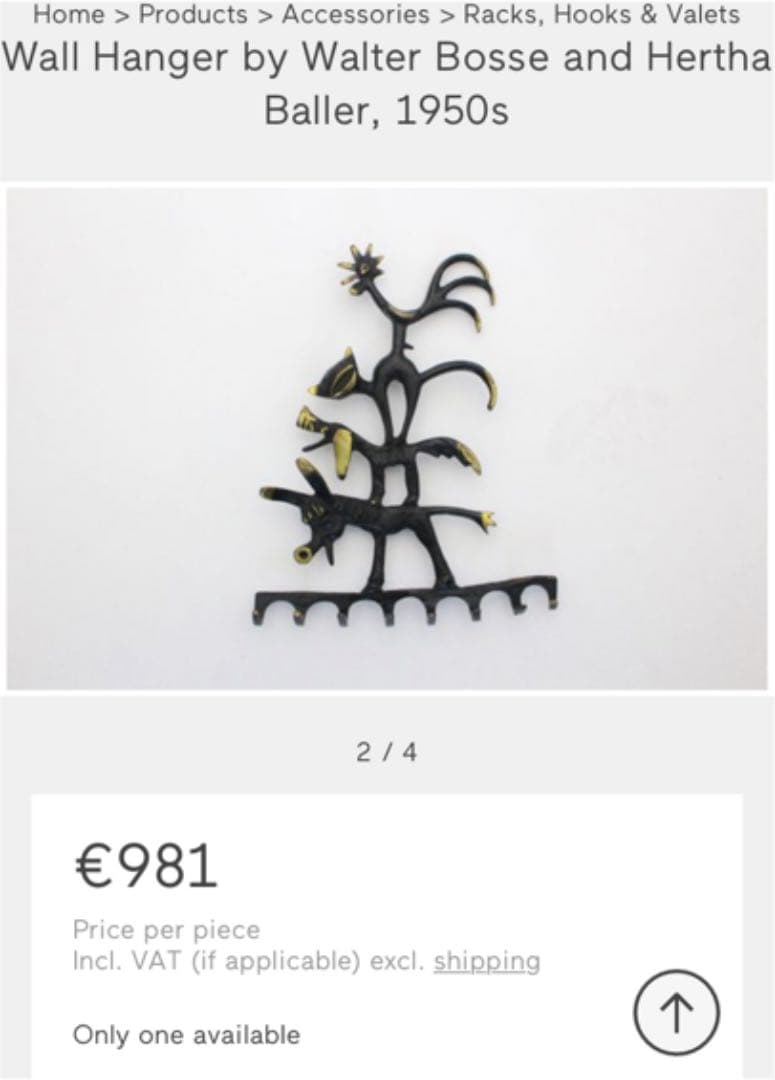This screenshot has width=775, height=1080.
Task: Open the shipping info link
Action: point(487,961)
